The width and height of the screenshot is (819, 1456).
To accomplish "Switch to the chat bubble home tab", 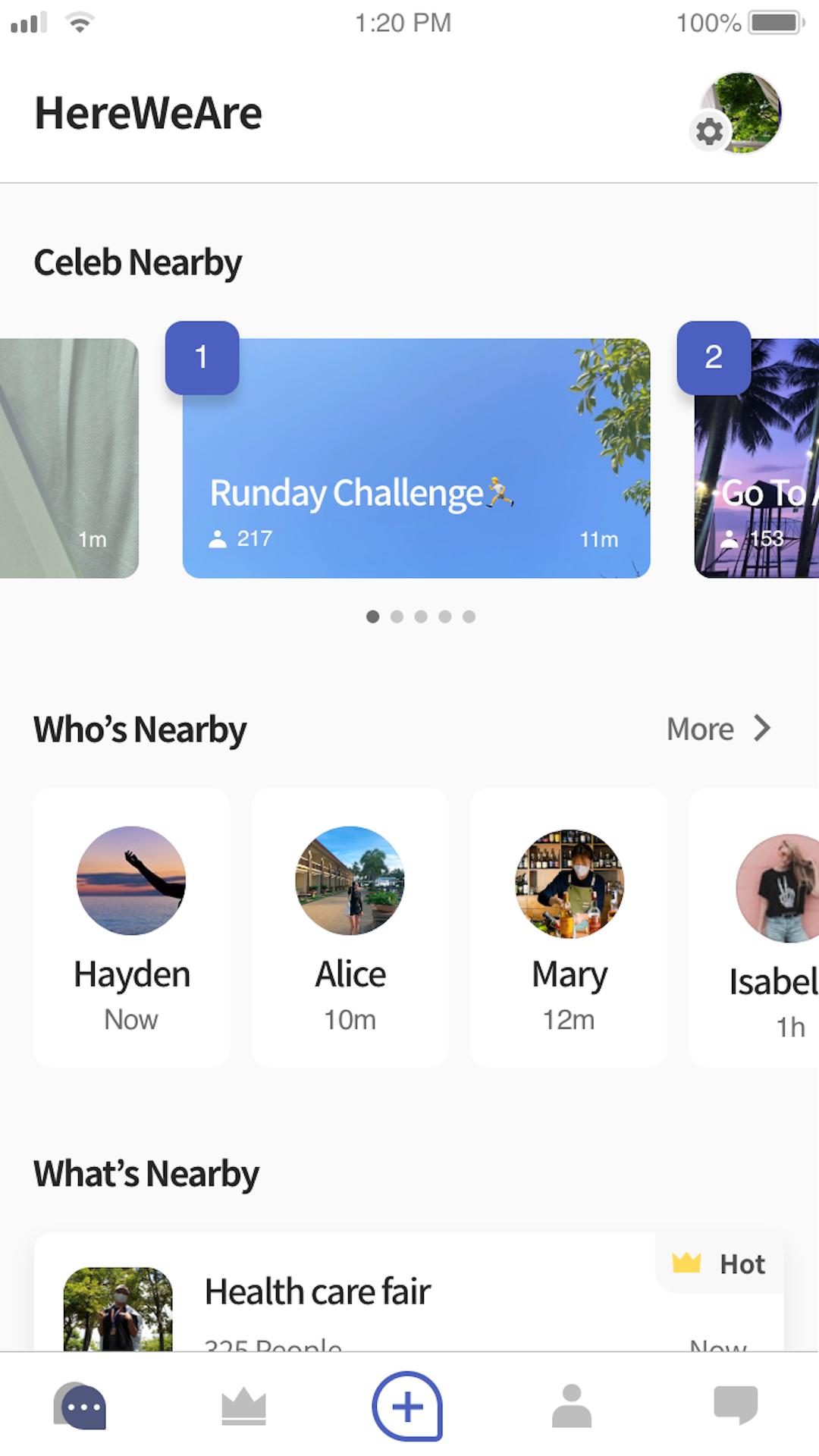I will 80,1406.
